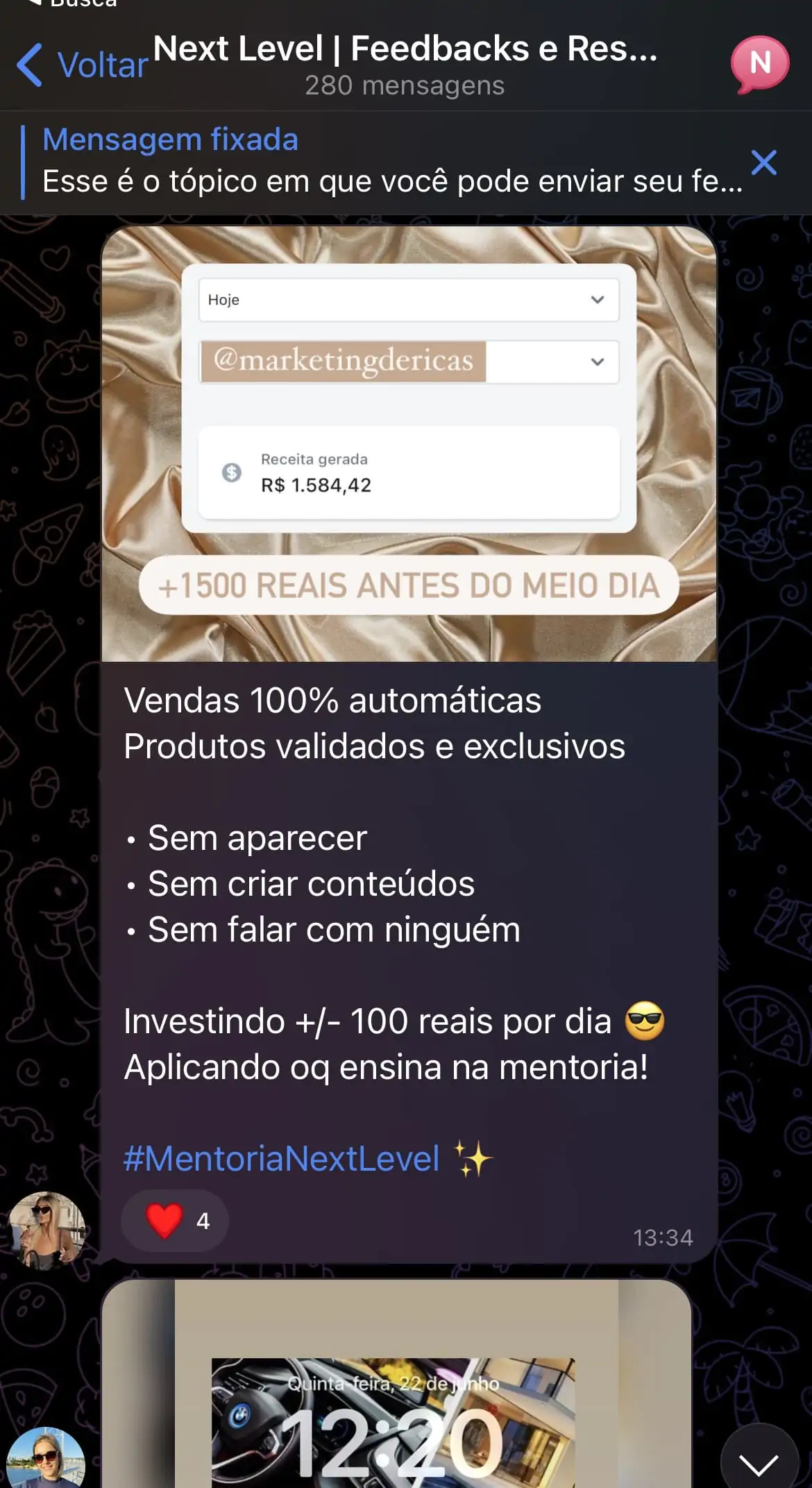Jump to the latest messages
The height and width of the screenshot is (1488, 812).
759,1458
